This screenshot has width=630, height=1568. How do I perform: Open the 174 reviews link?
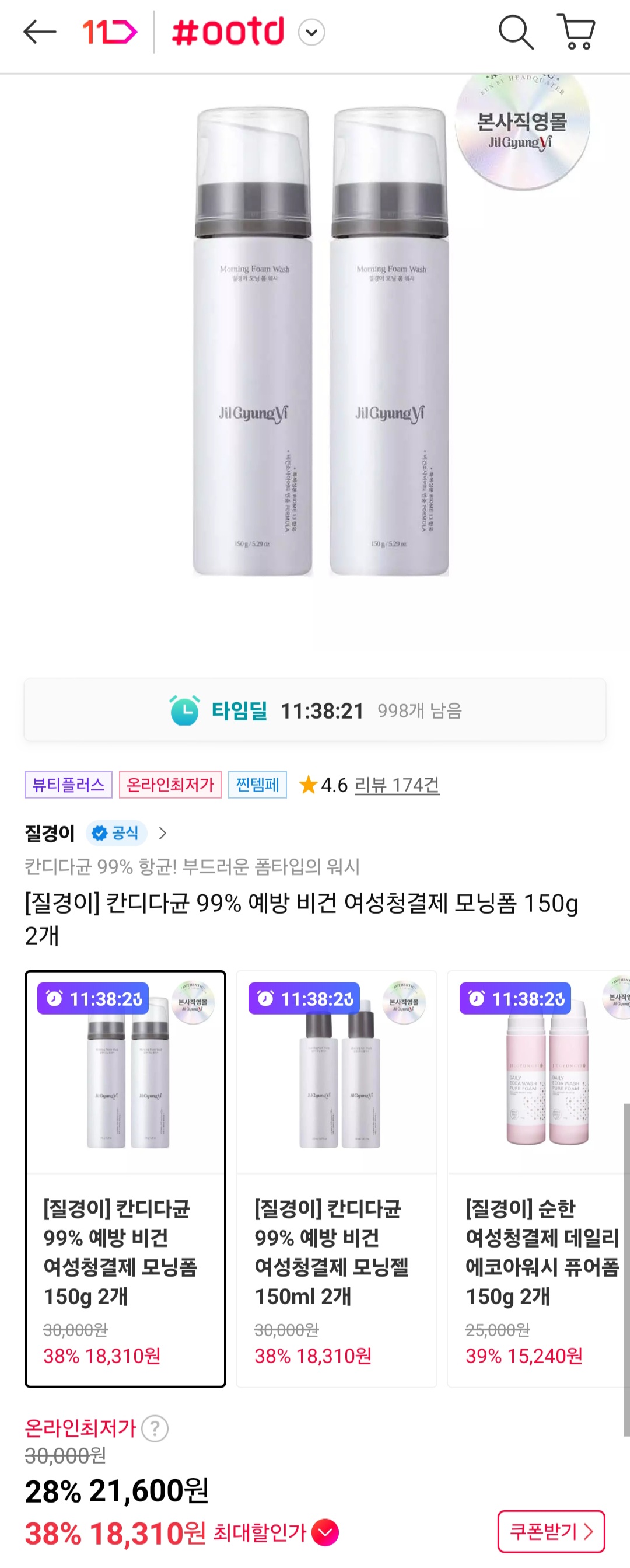tap(397, 785)
